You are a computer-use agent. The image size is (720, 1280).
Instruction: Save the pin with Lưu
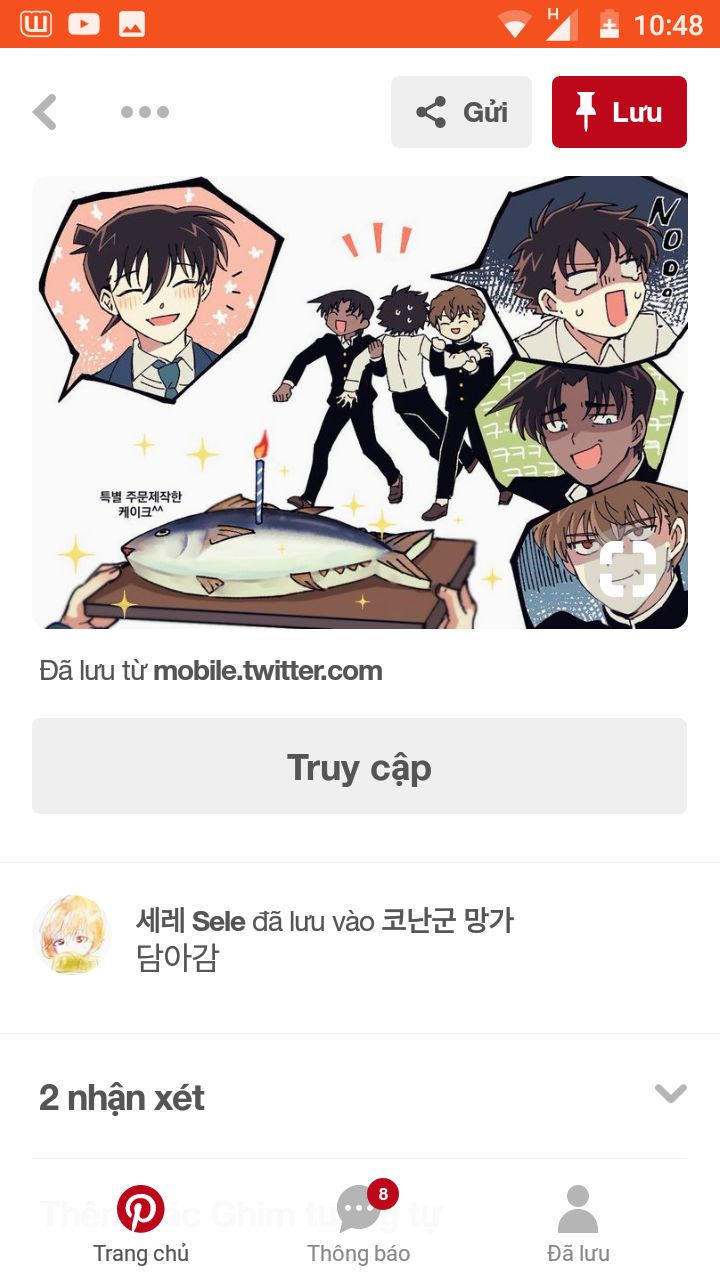coord(619,112)
